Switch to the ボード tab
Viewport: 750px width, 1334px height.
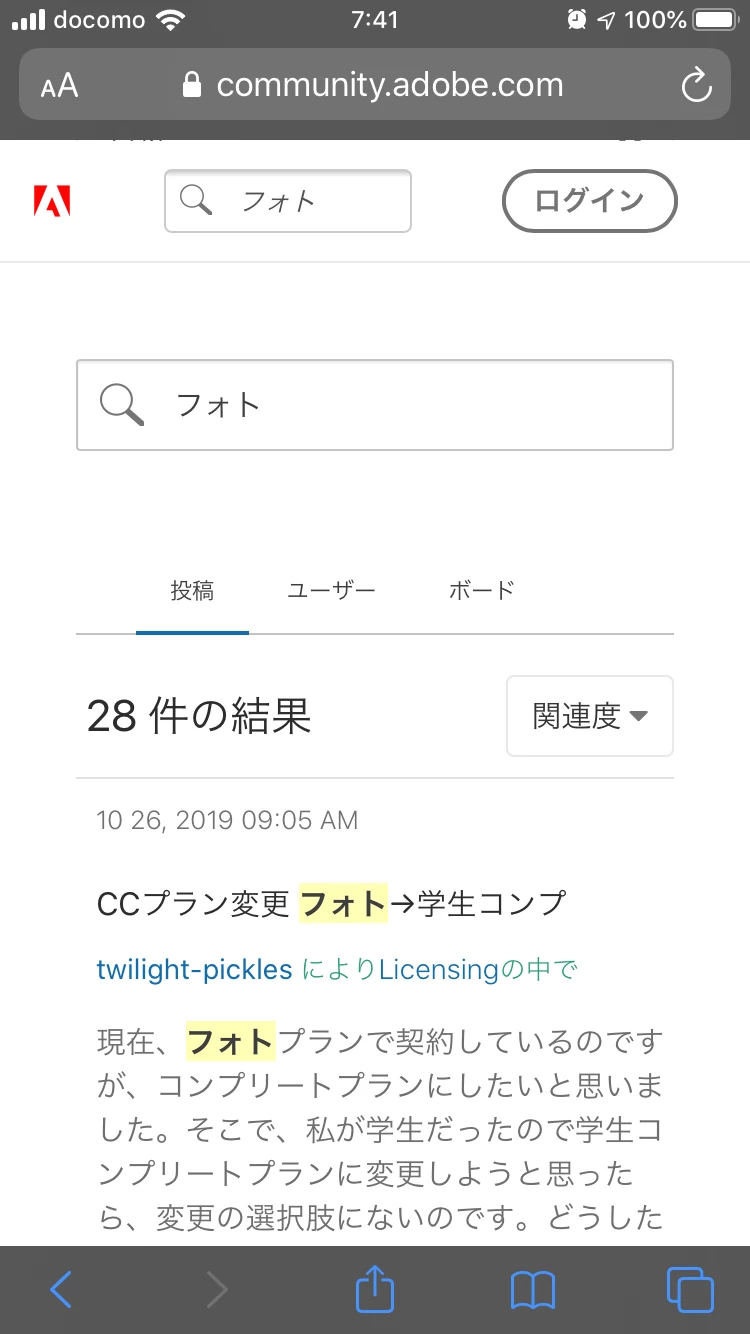[481, 591]
